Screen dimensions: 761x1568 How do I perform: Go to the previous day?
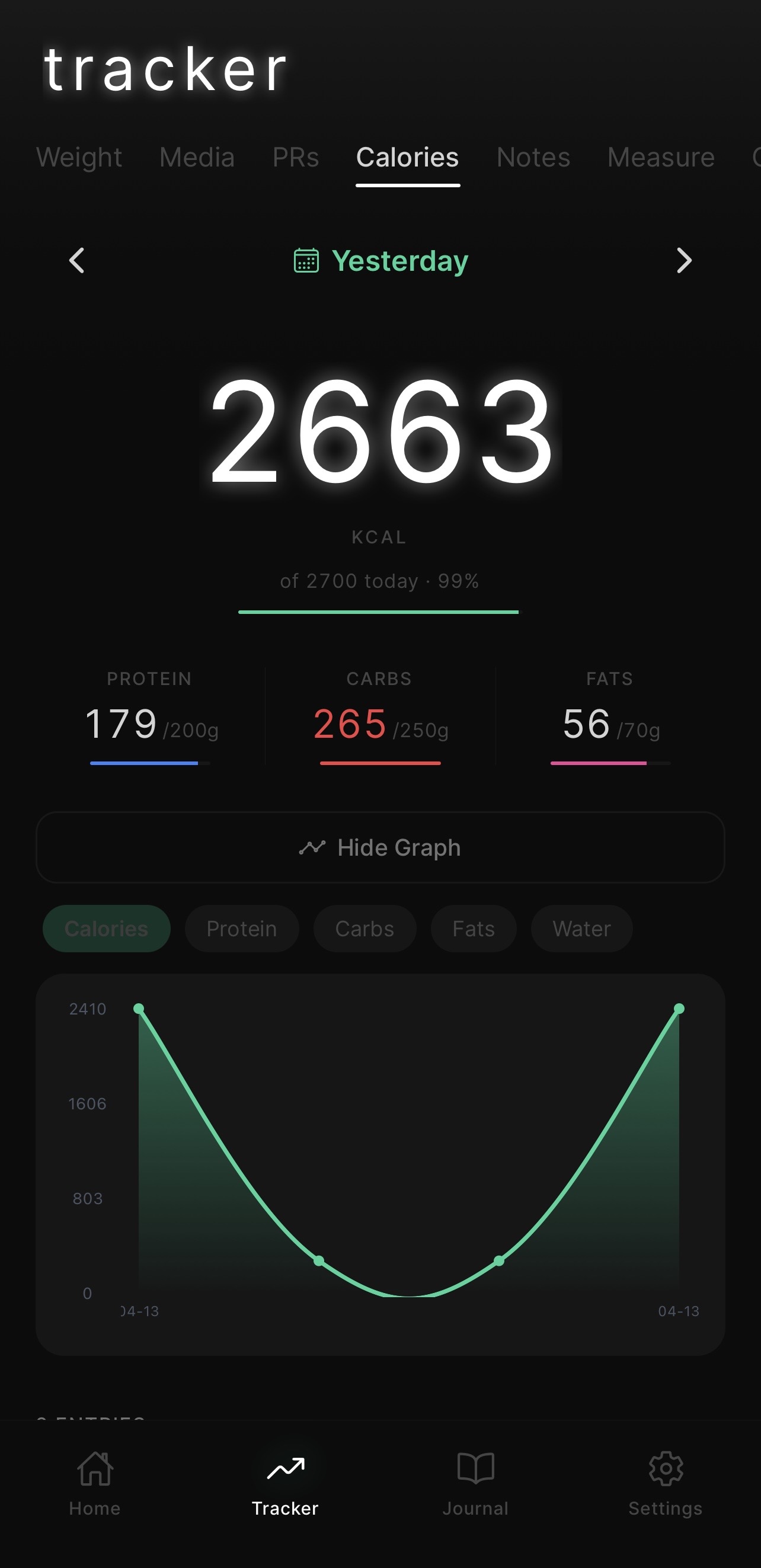pos(76,261)
